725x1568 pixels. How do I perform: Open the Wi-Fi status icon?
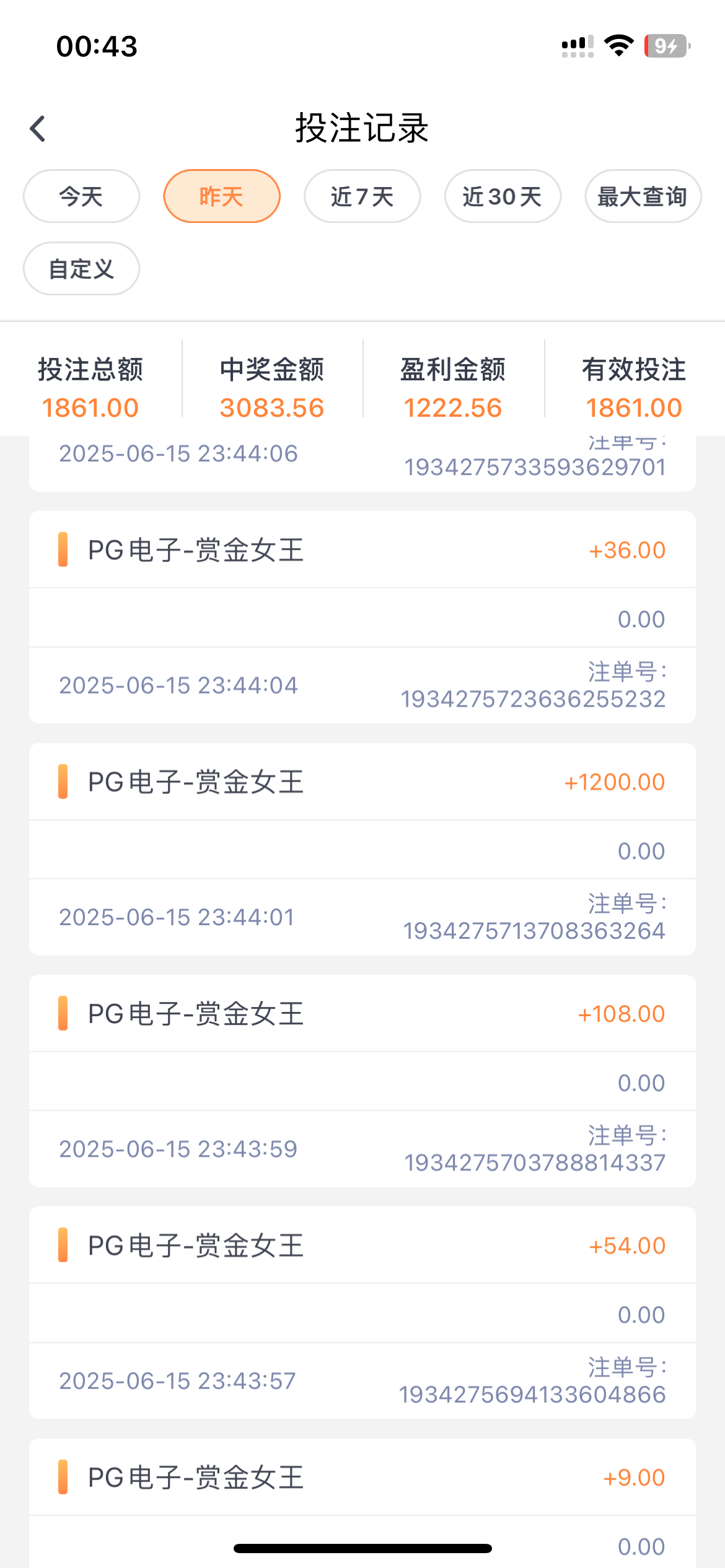tap(619, 43)
